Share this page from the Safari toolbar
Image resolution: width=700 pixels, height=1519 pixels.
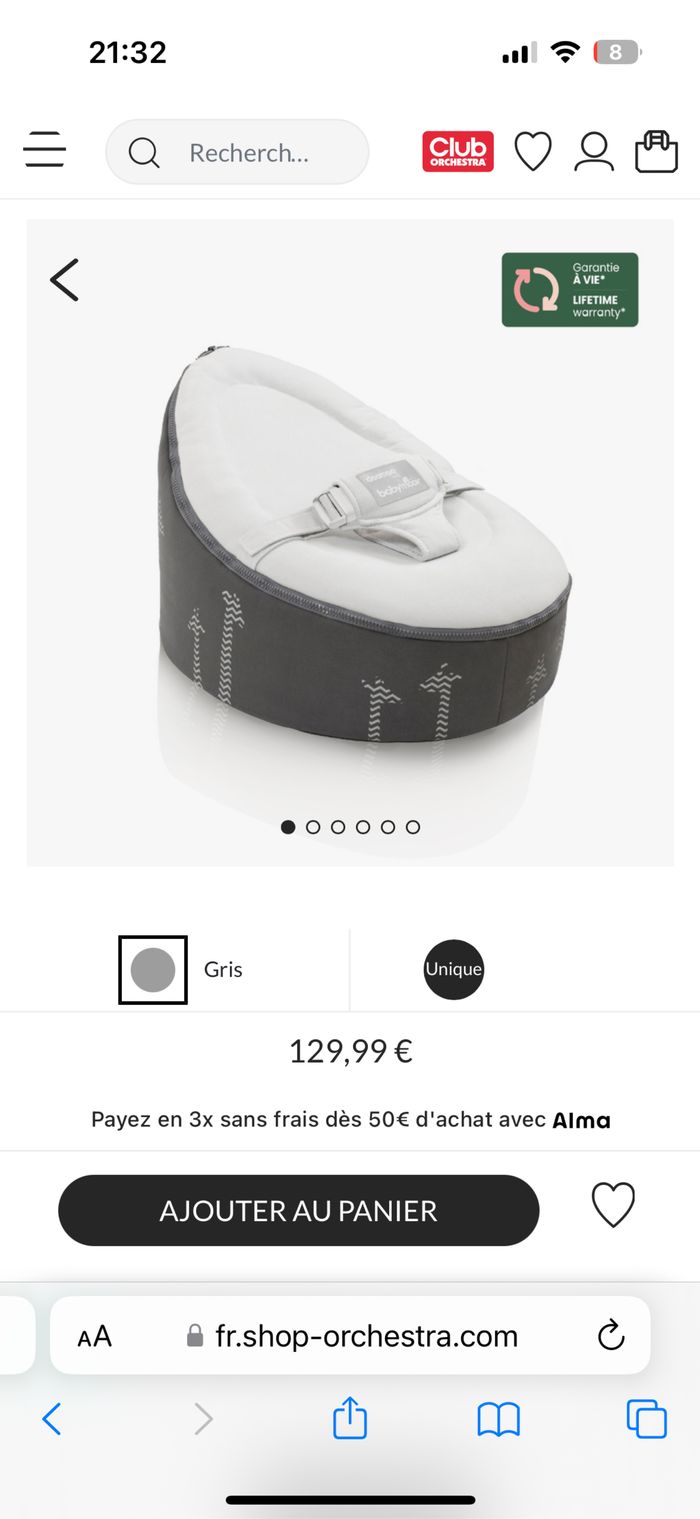click(350, 1418)
